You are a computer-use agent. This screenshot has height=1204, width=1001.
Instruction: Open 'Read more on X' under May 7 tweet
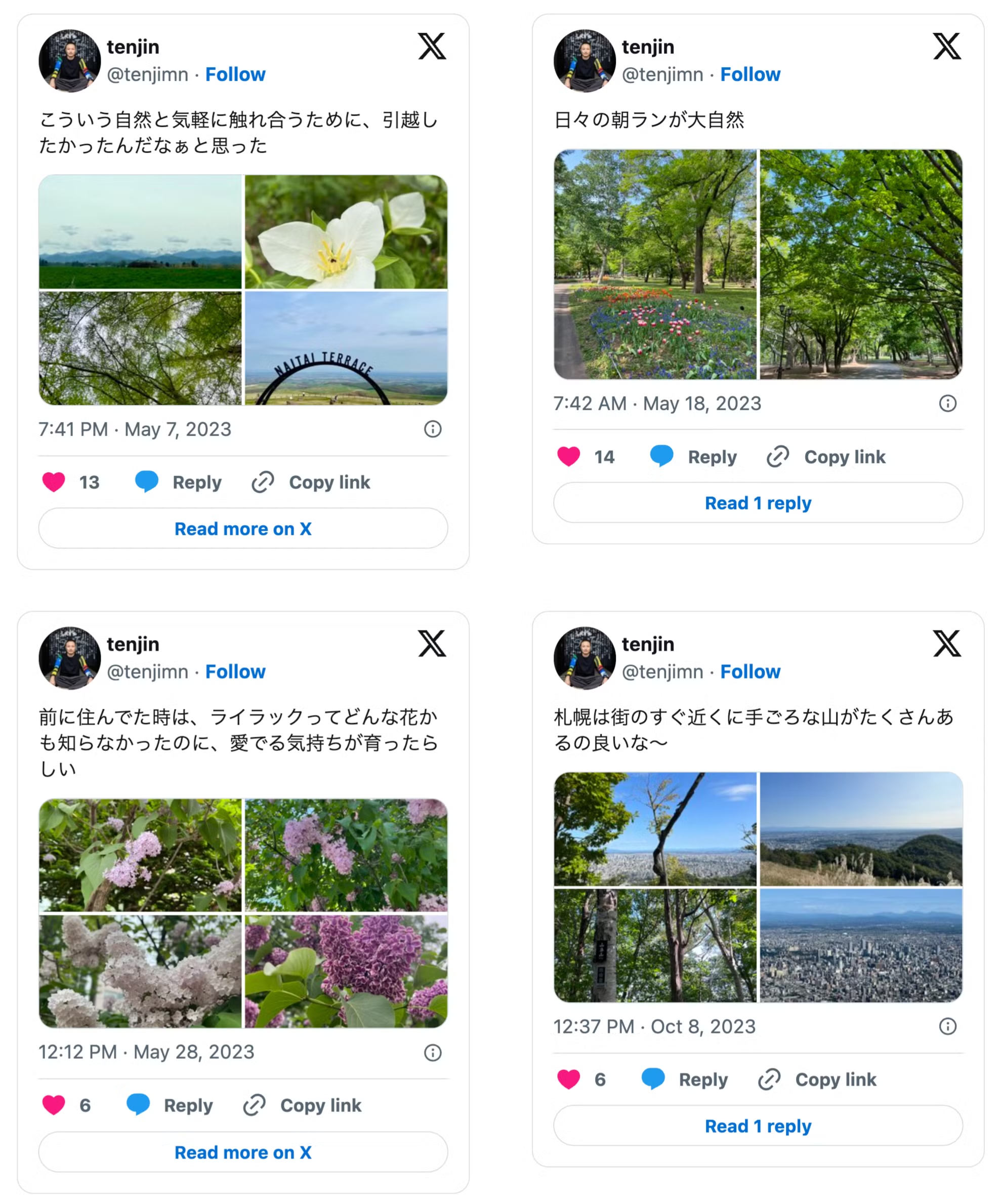click(x=243, y=529)
